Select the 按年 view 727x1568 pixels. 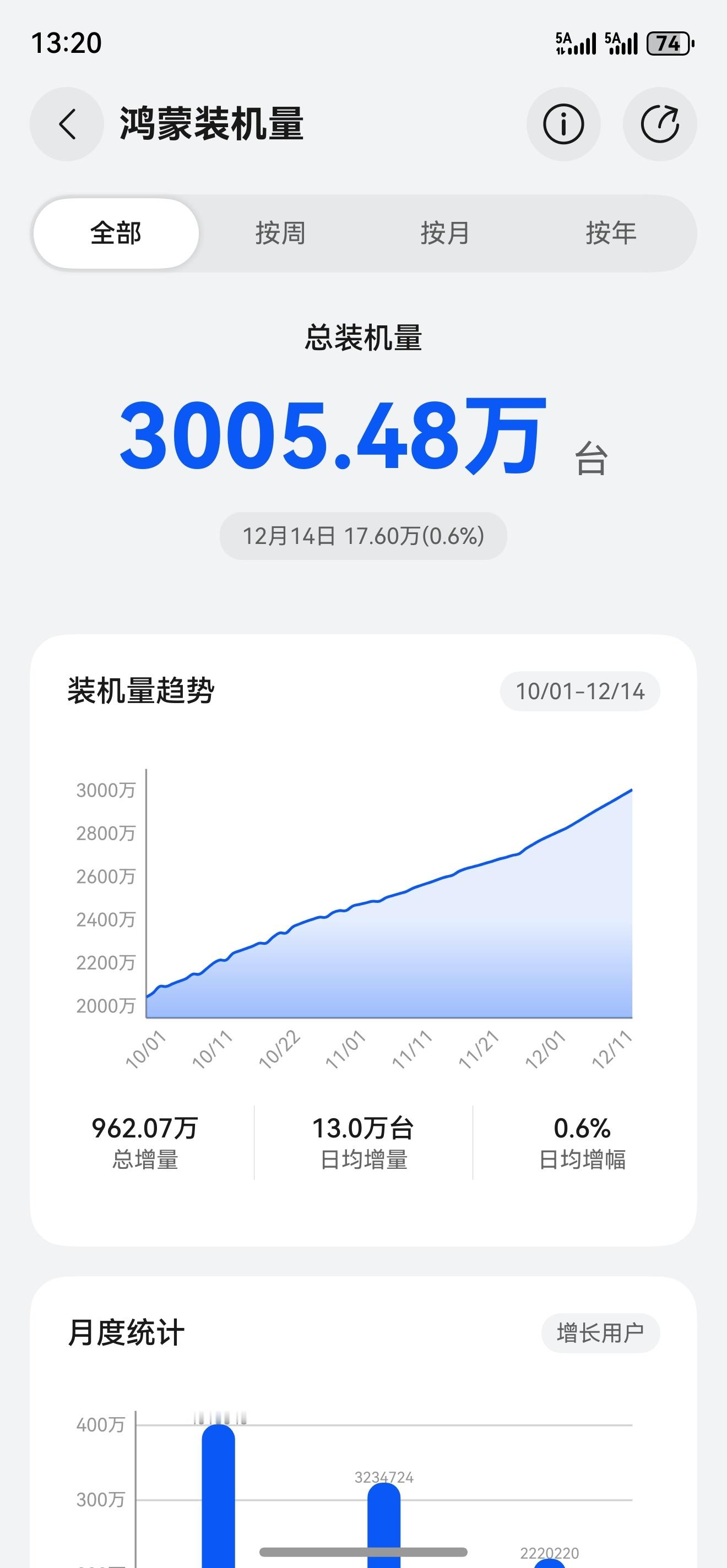click(x=613, y=233)
